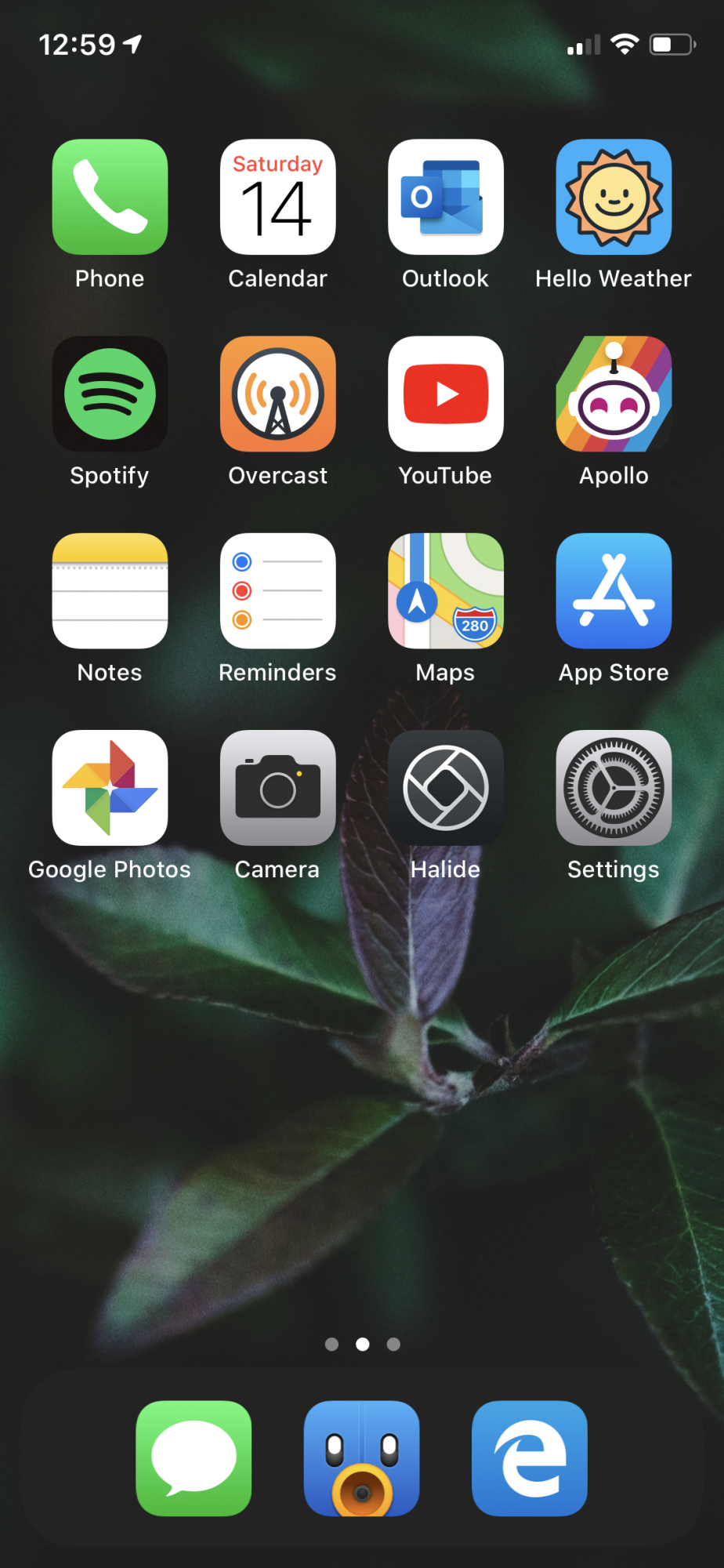This screenshot has height=1568, width=724.
Task: Open Notes
Action: (110, 590)
